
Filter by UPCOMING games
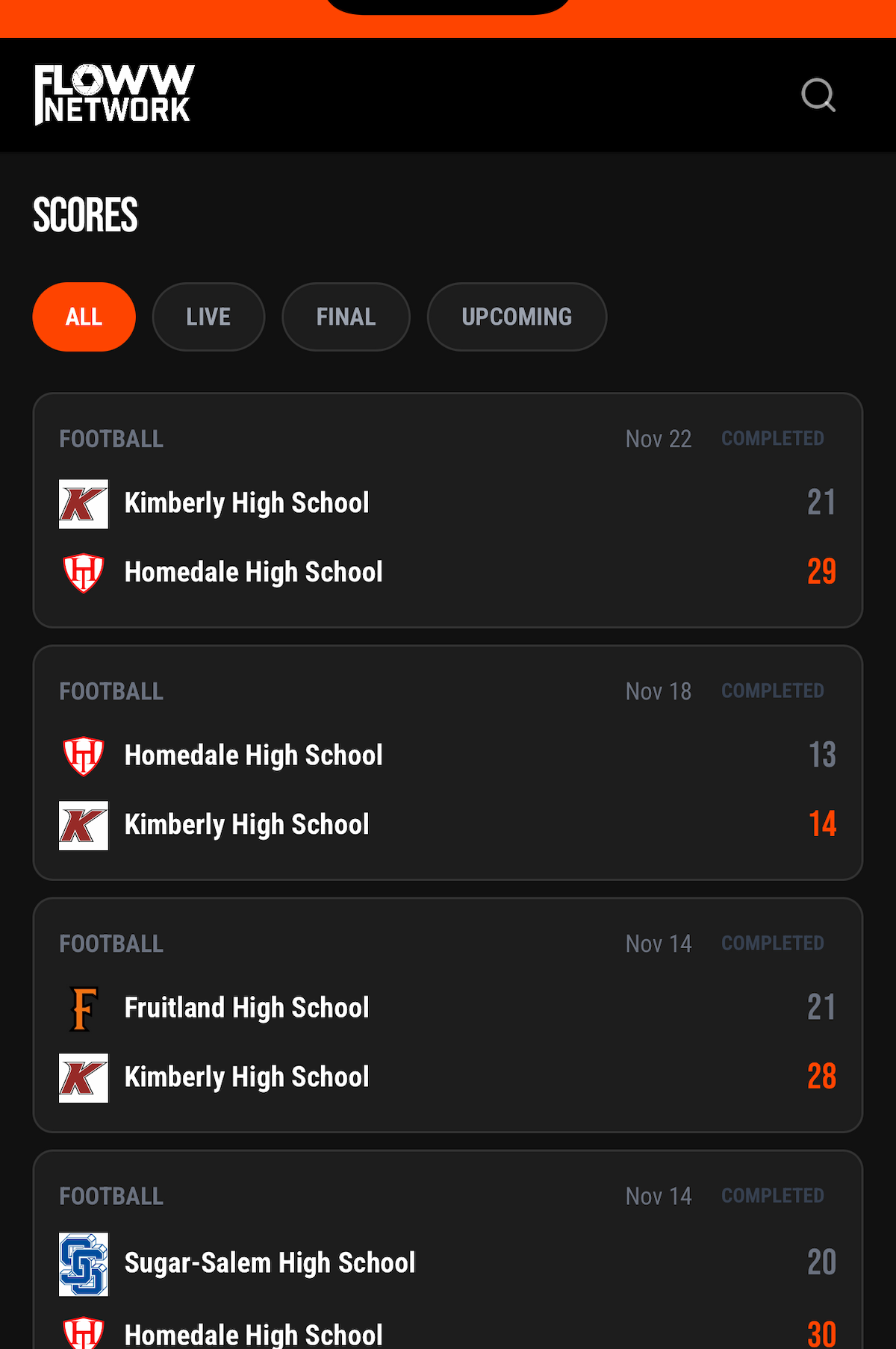coord(517,317)
